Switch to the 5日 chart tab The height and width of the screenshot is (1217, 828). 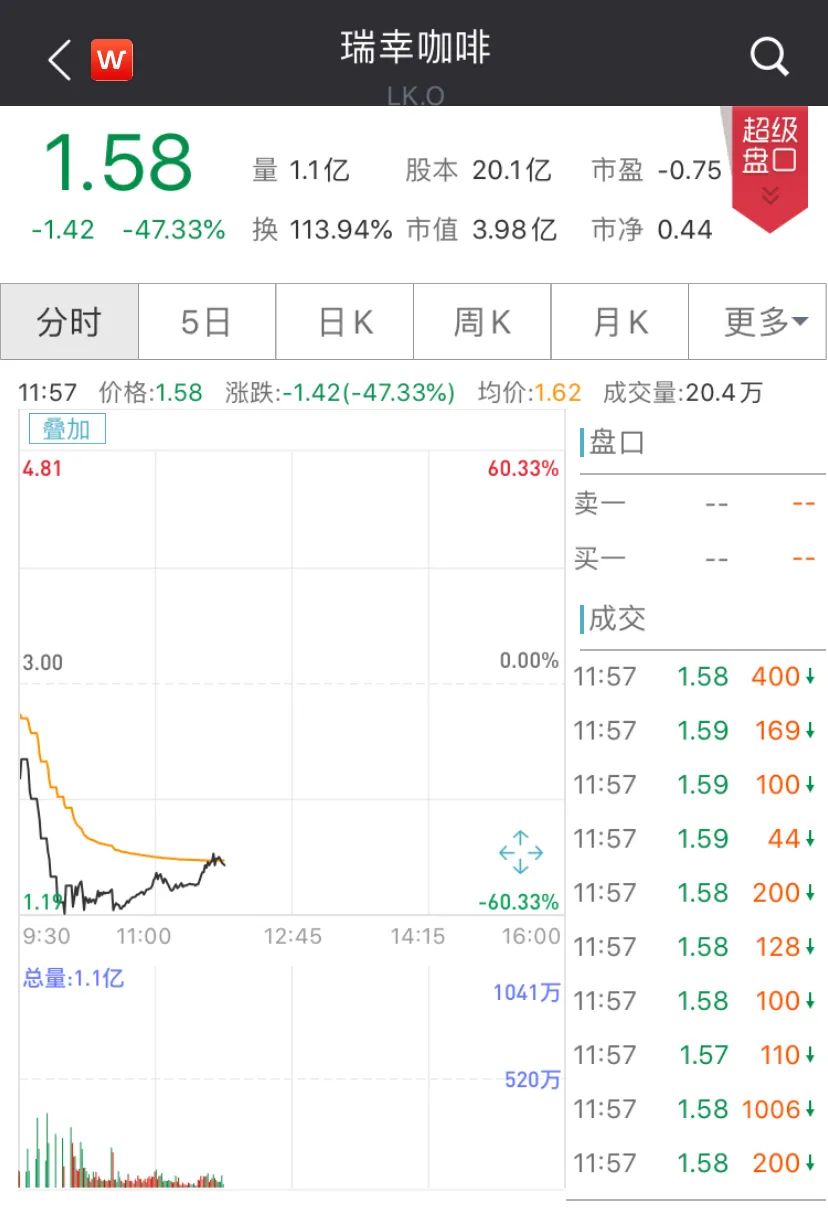[206, 322]
